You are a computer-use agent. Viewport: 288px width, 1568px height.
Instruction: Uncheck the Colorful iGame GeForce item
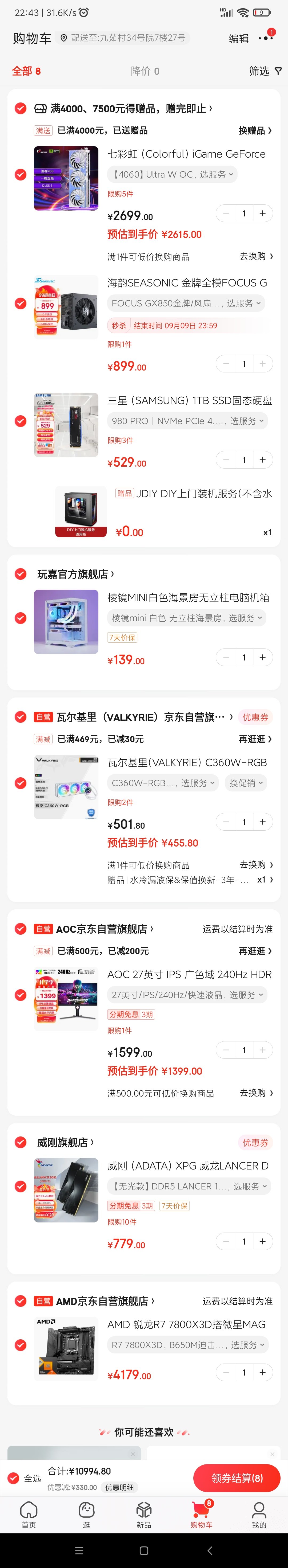click(21, 175)
